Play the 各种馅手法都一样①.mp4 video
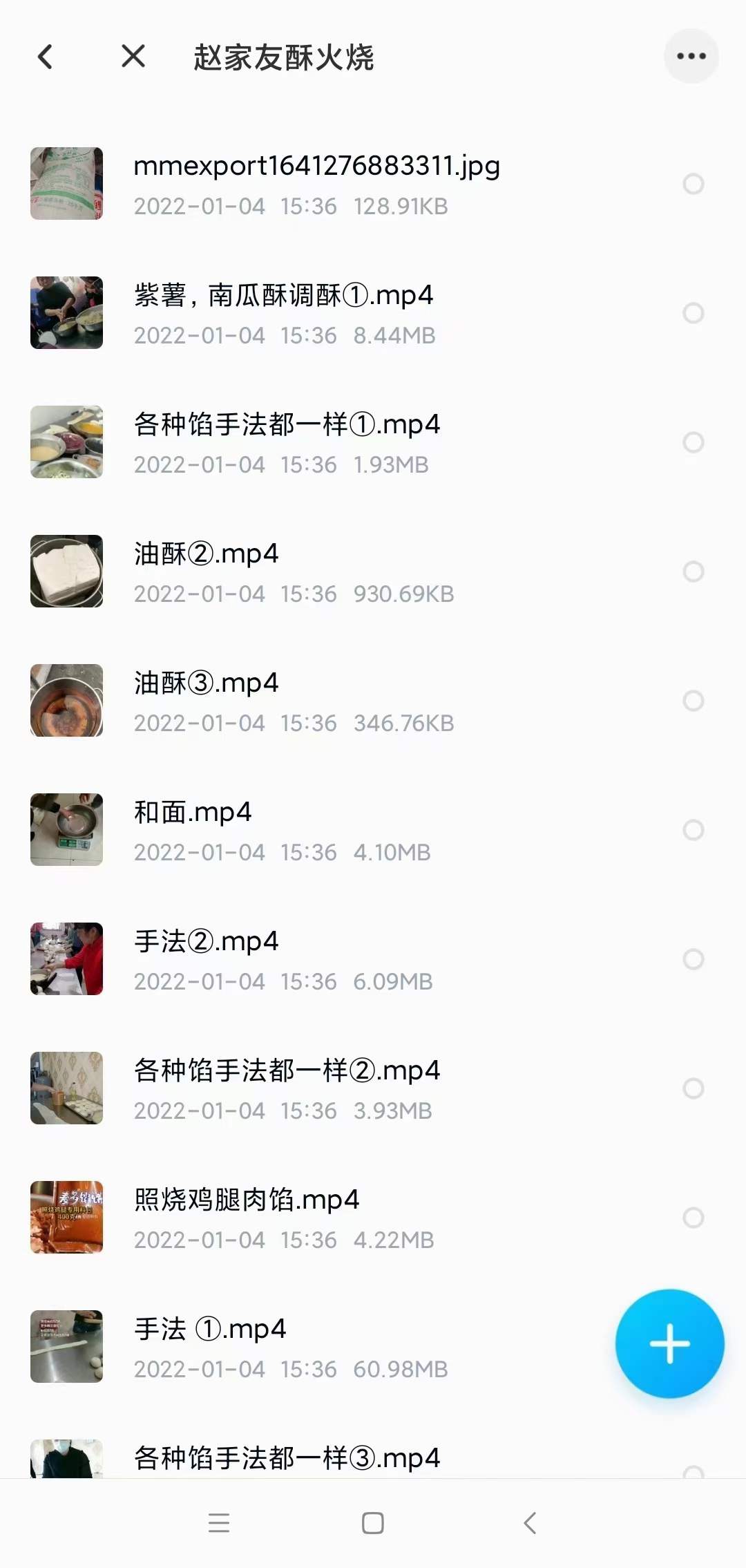The height and width of the screenshot is (1568, 746). tap(287, 425)
